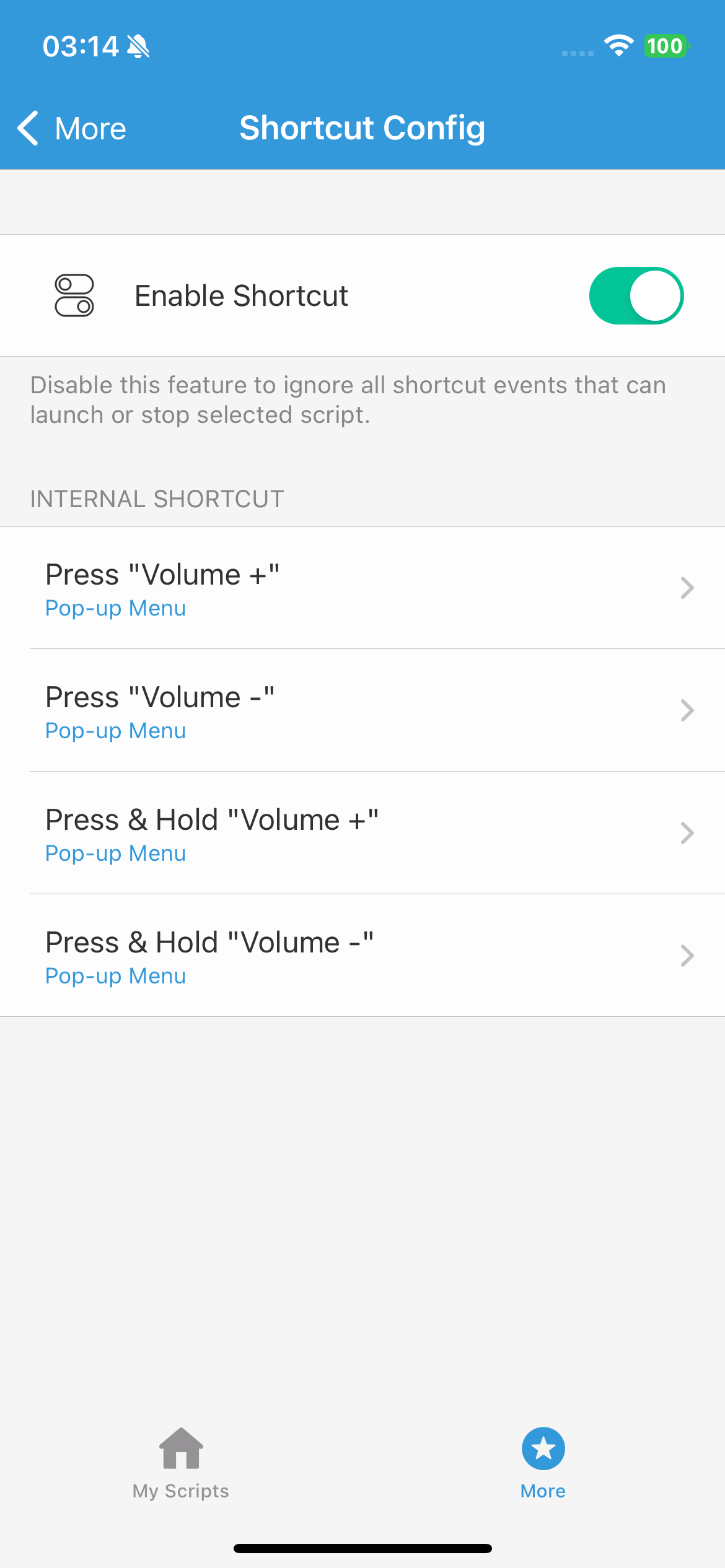
Task: Tap the Wi-Fi indicator in the status bar
Action: [x=618, y=45]
